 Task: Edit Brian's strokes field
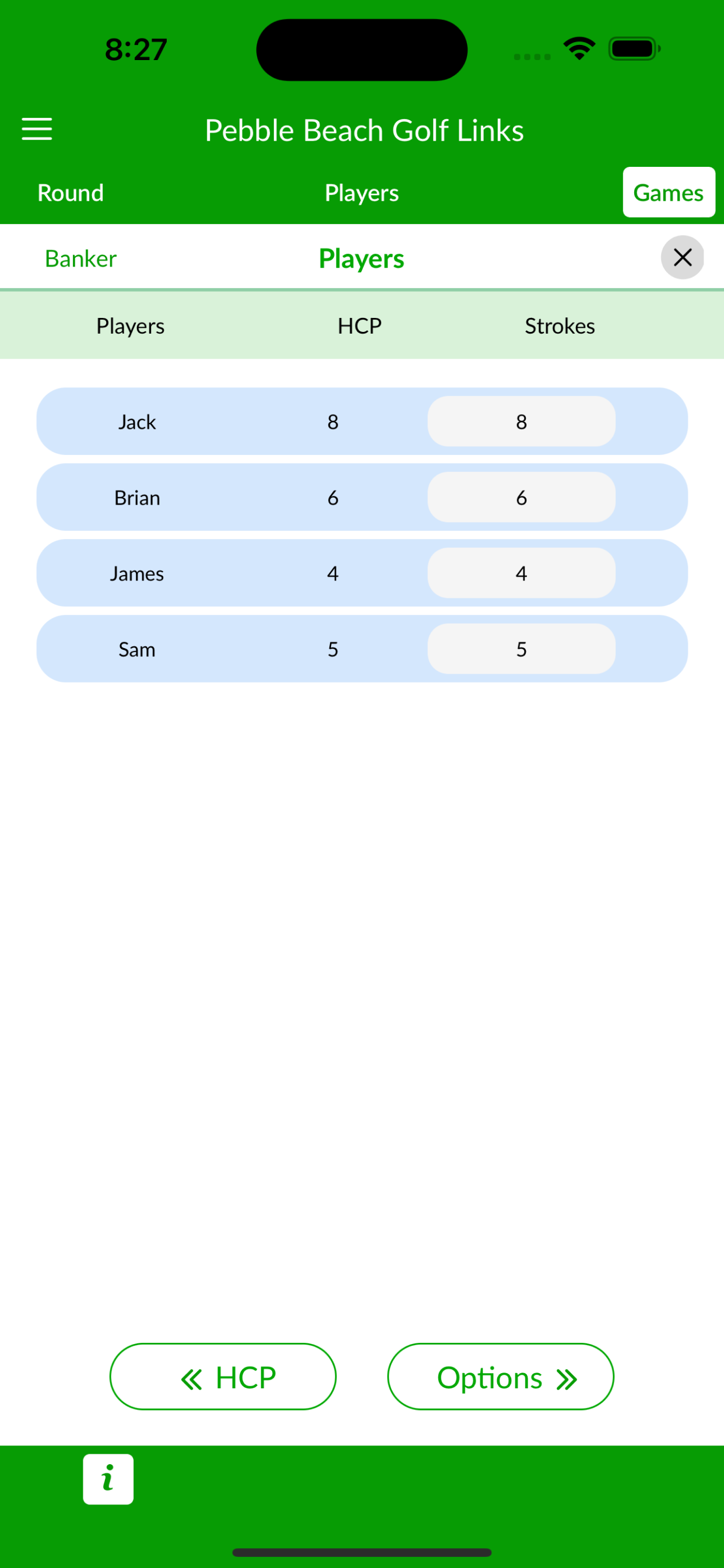click(521, 498)
